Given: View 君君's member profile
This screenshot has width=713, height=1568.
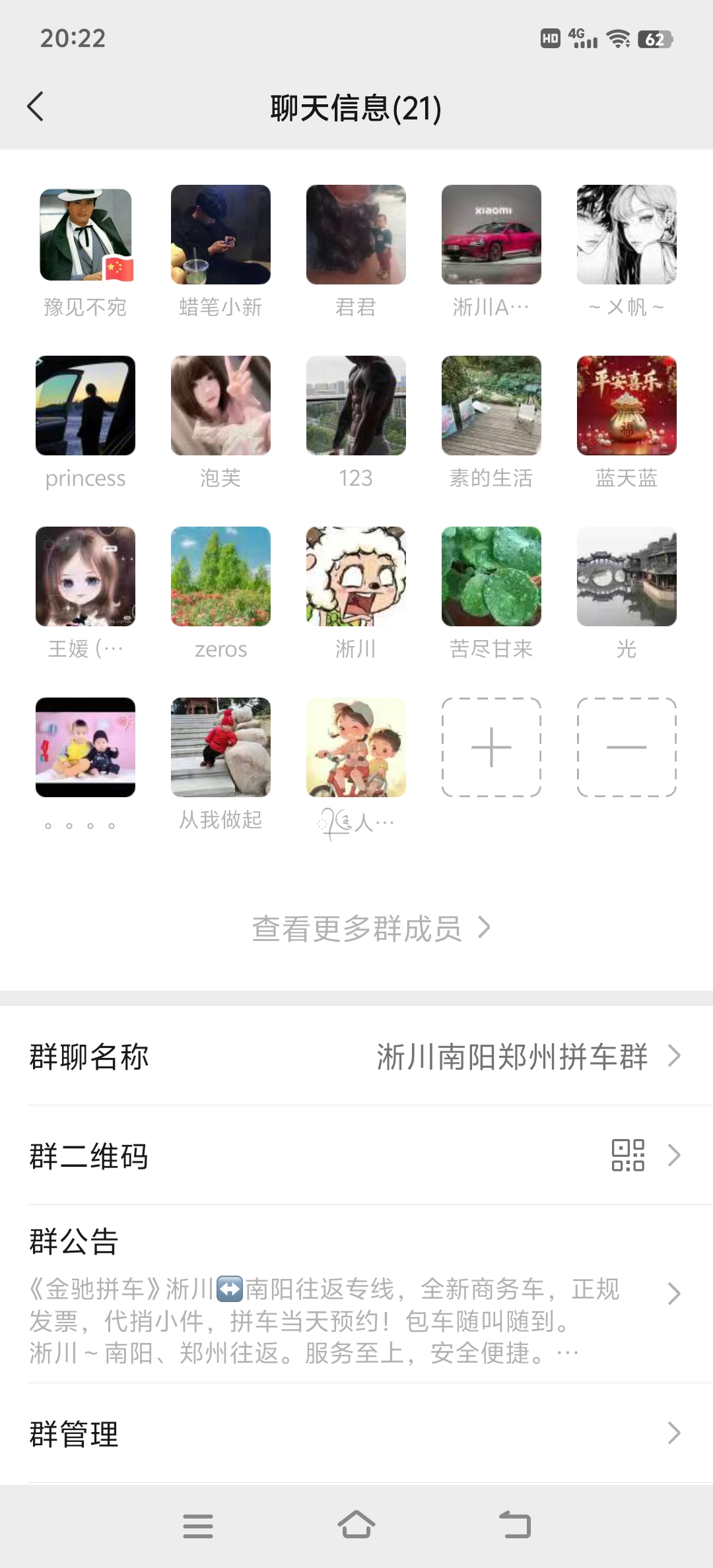Looking at the screenshot, I should tap(356, 235).
